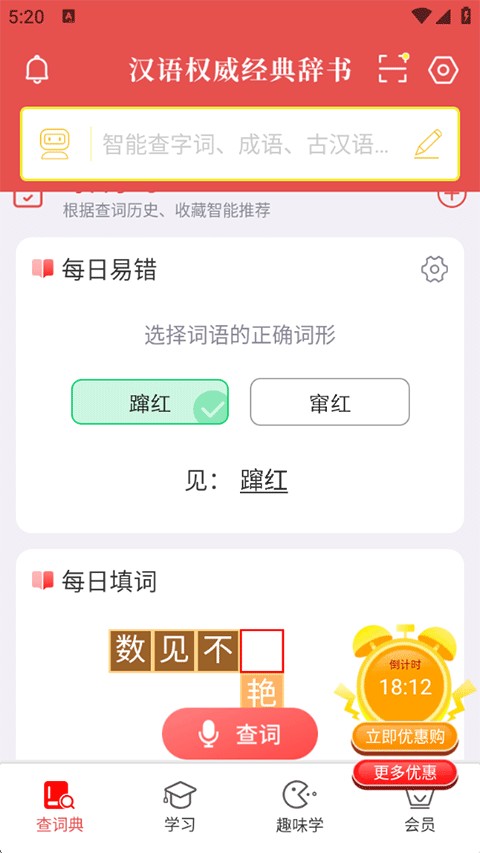The image size is (480, 853).
Task: Open the scan icon in the header
Action: click(x=393, y=69)
